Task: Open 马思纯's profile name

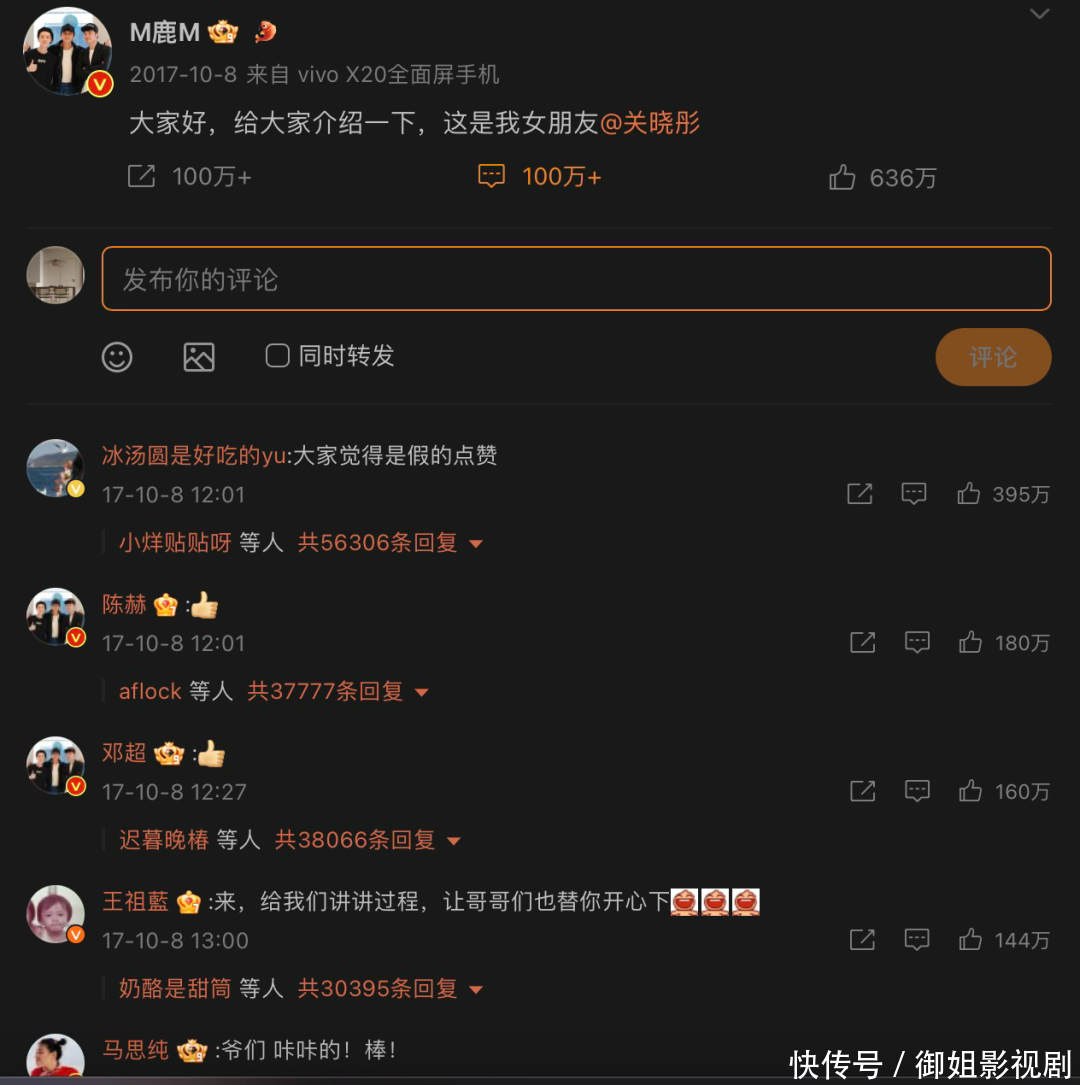Action: (135, 1050)
